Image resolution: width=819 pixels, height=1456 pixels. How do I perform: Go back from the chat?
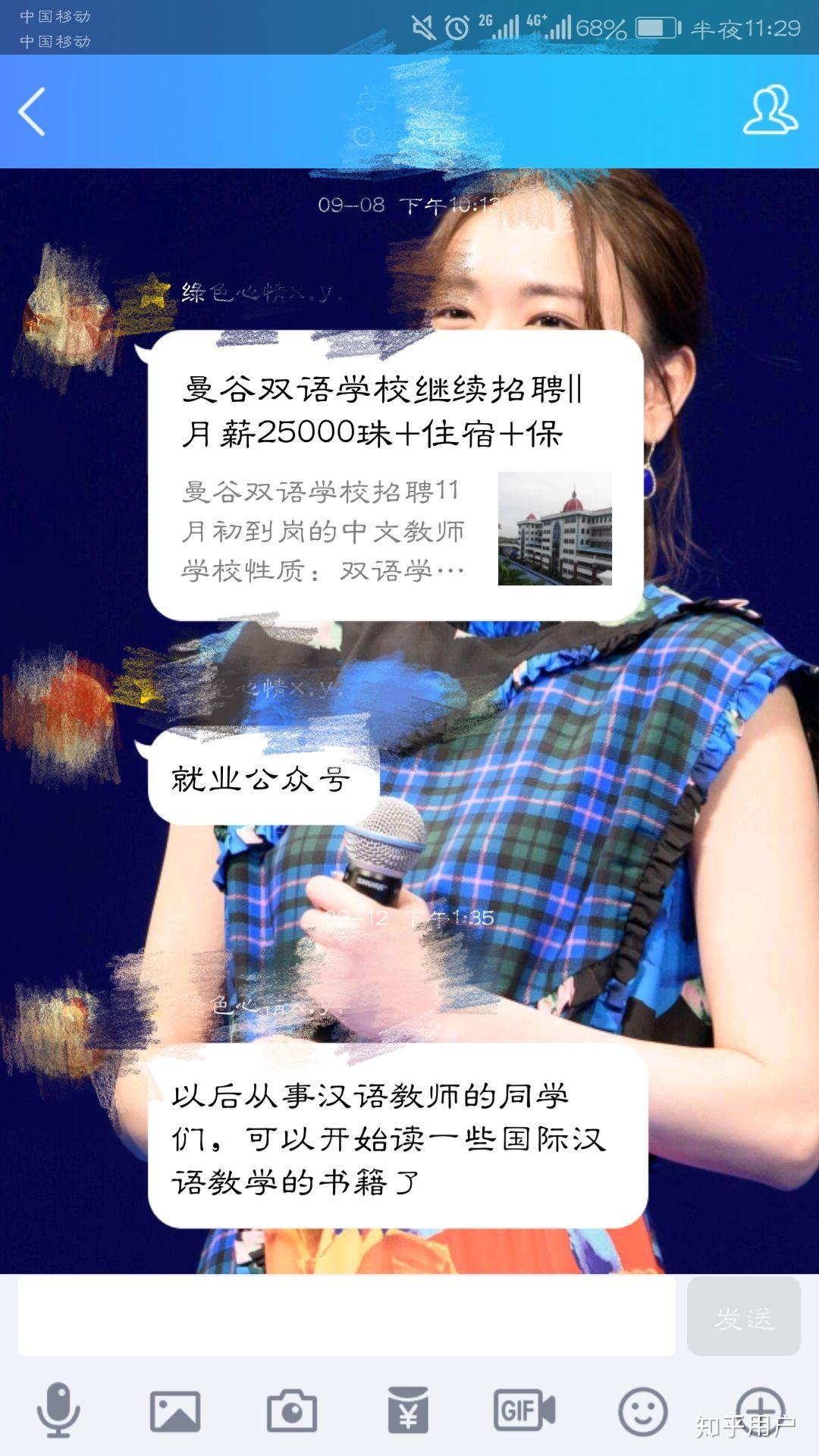point(32,111)
